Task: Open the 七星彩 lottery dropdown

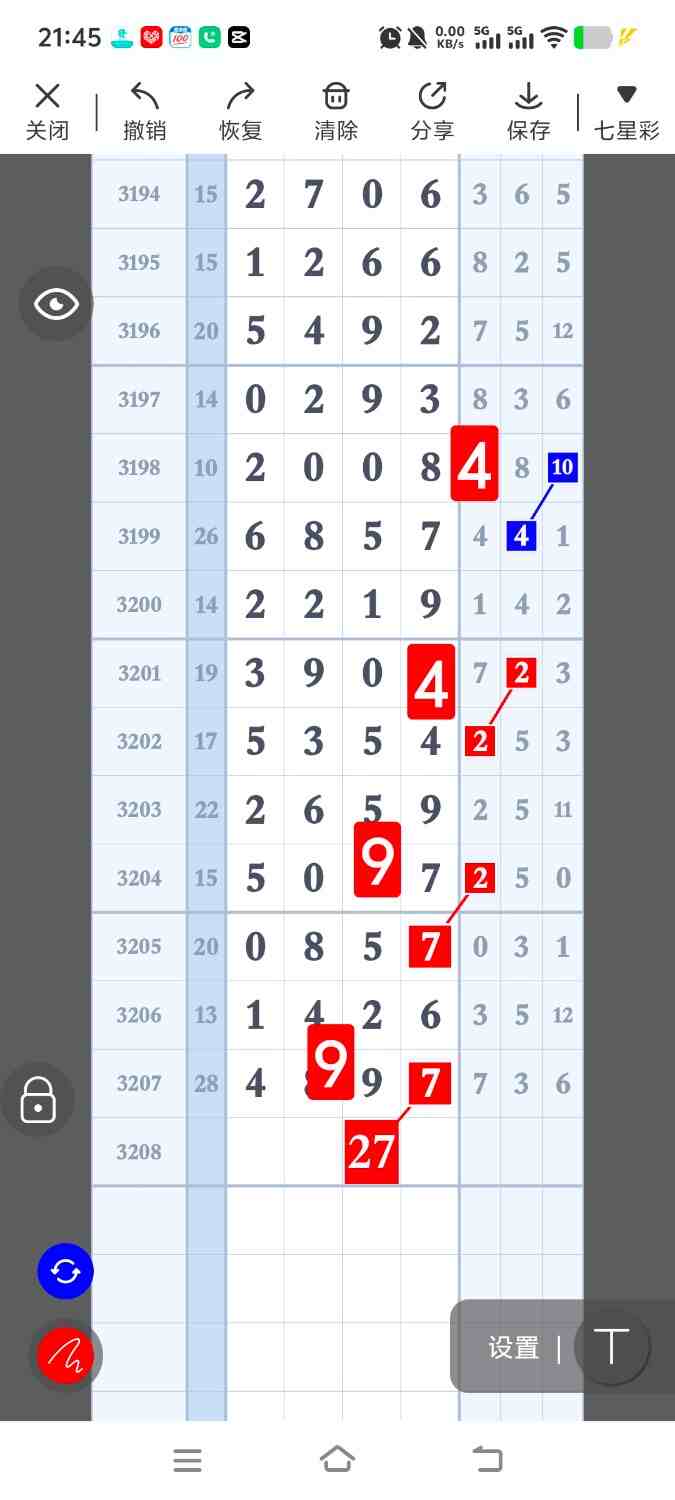Action: pos(626,112)
